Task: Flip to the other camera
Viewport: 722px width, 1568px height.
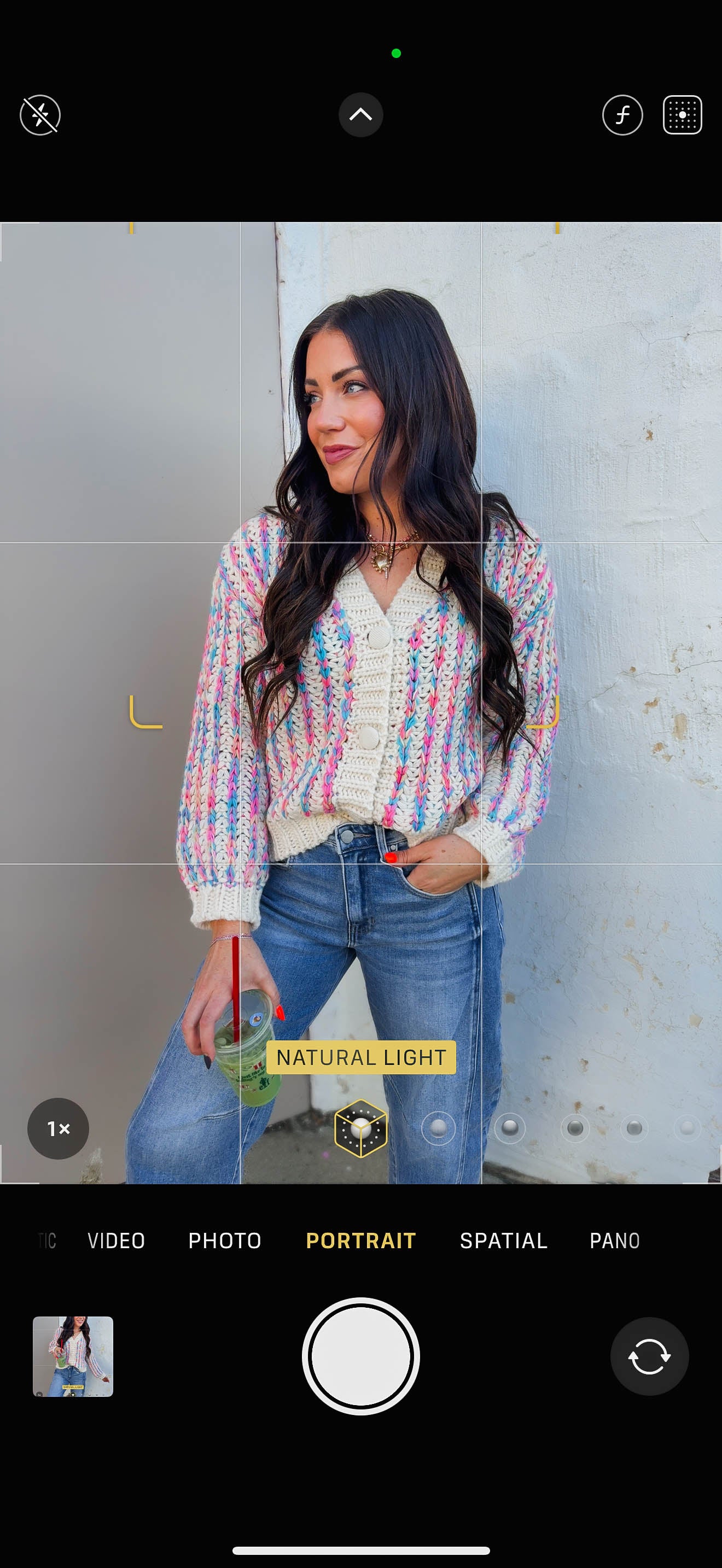Action: (649, 1356)
